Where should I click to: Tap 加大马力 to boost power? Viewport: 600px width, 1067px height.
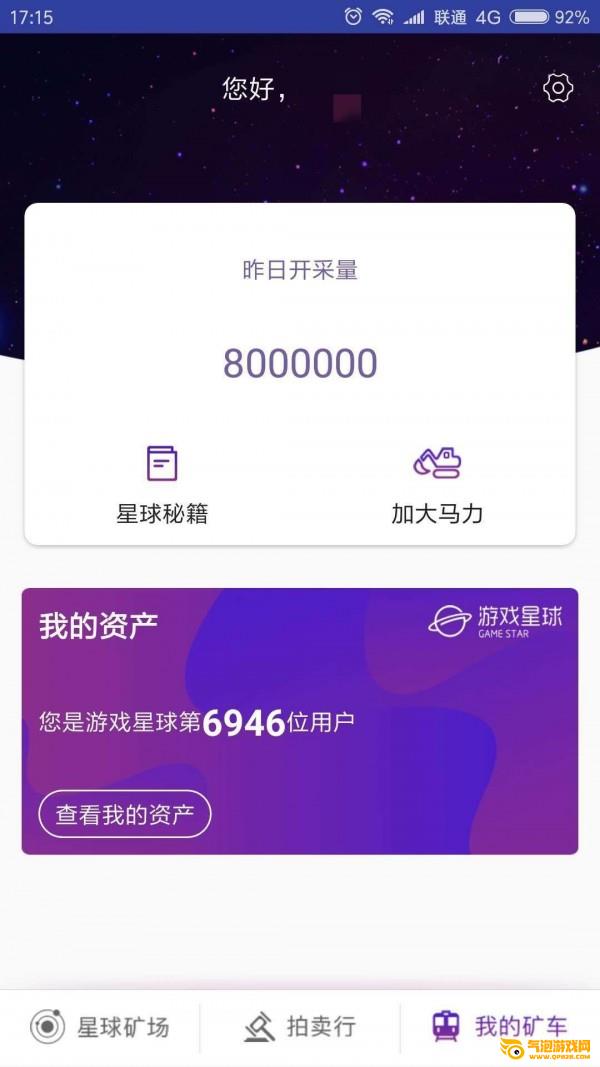point(437,487)
